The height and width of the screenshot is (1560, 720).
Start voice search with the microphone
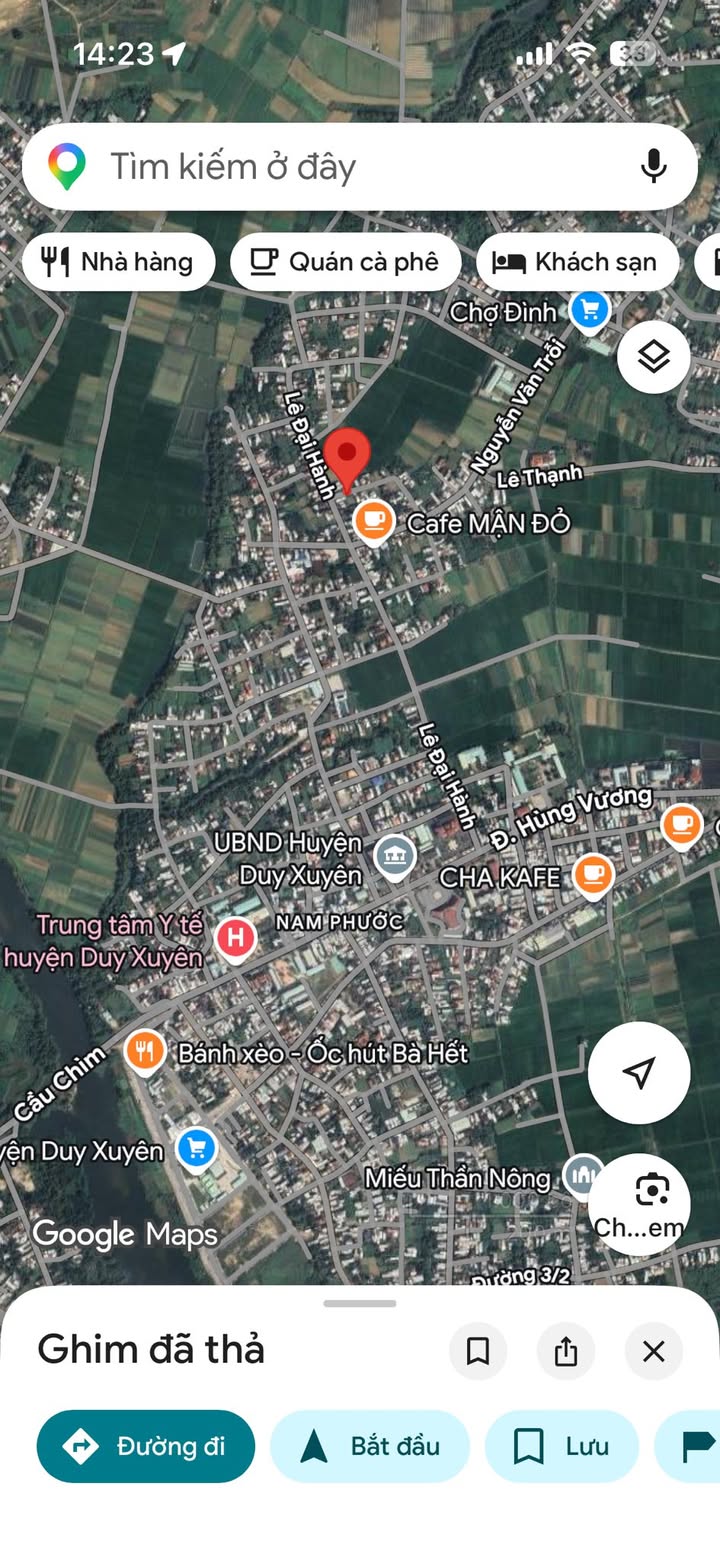coord(654,166)
